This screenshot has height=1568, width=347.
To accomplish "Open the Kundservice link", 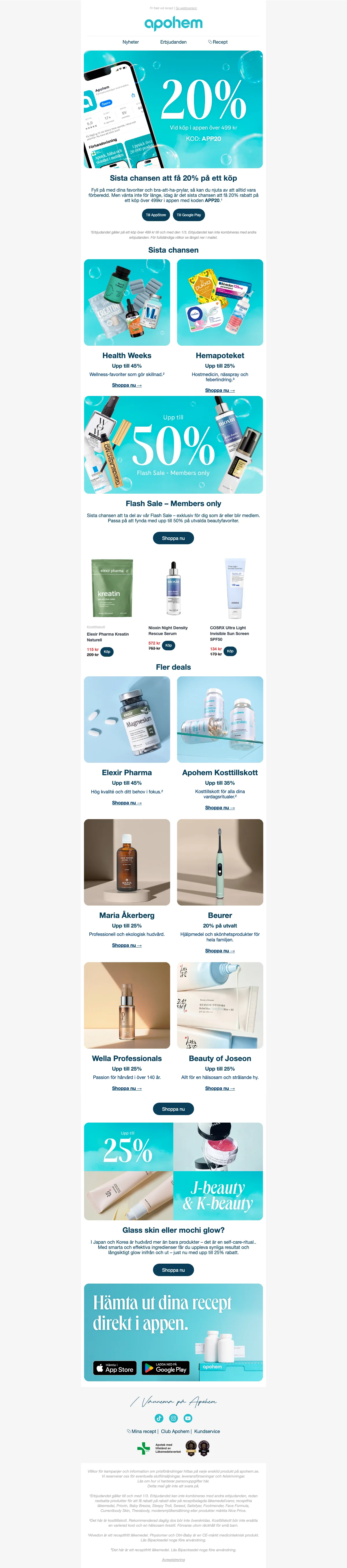I will click(x=207, y=1432).
